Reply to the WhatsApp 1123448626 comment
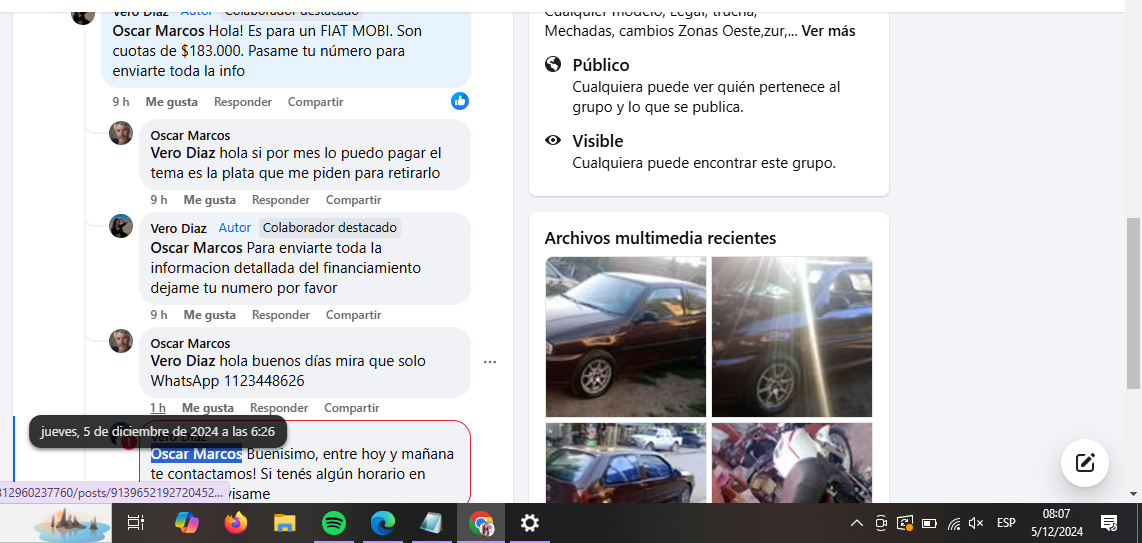This screenshot has height=543, width=1142. click(x=278, y=408)
